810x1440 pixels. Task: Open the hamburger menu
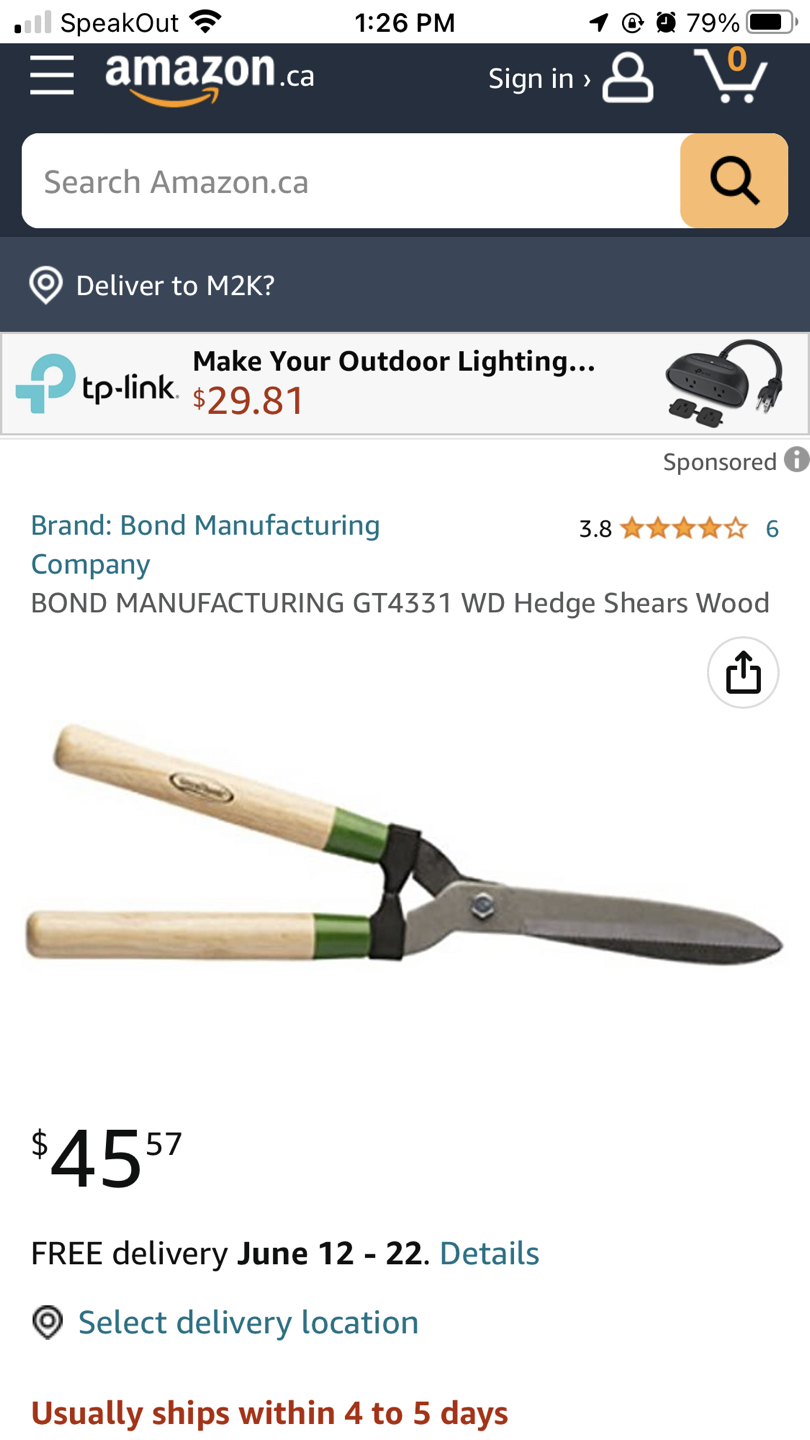pos(52,76)
